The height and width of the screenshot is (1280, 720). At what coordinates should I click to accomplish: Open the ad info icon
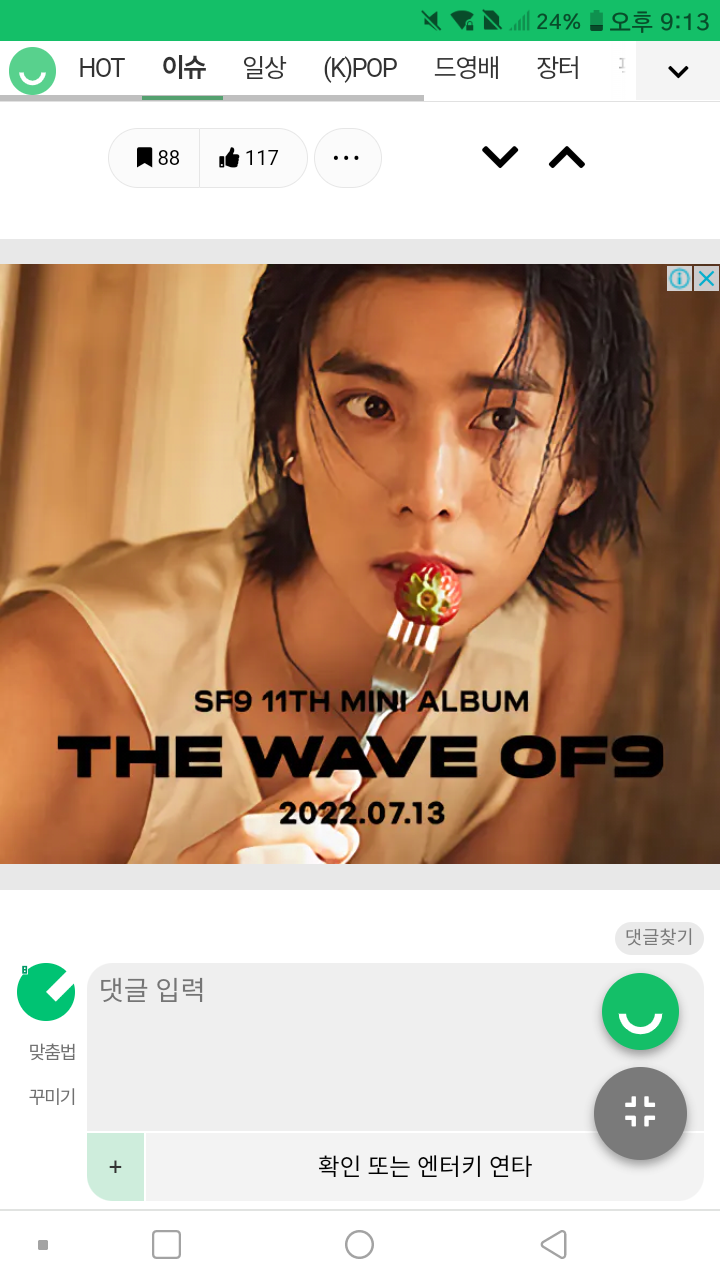pyautogui.click(x=680, y=278)
